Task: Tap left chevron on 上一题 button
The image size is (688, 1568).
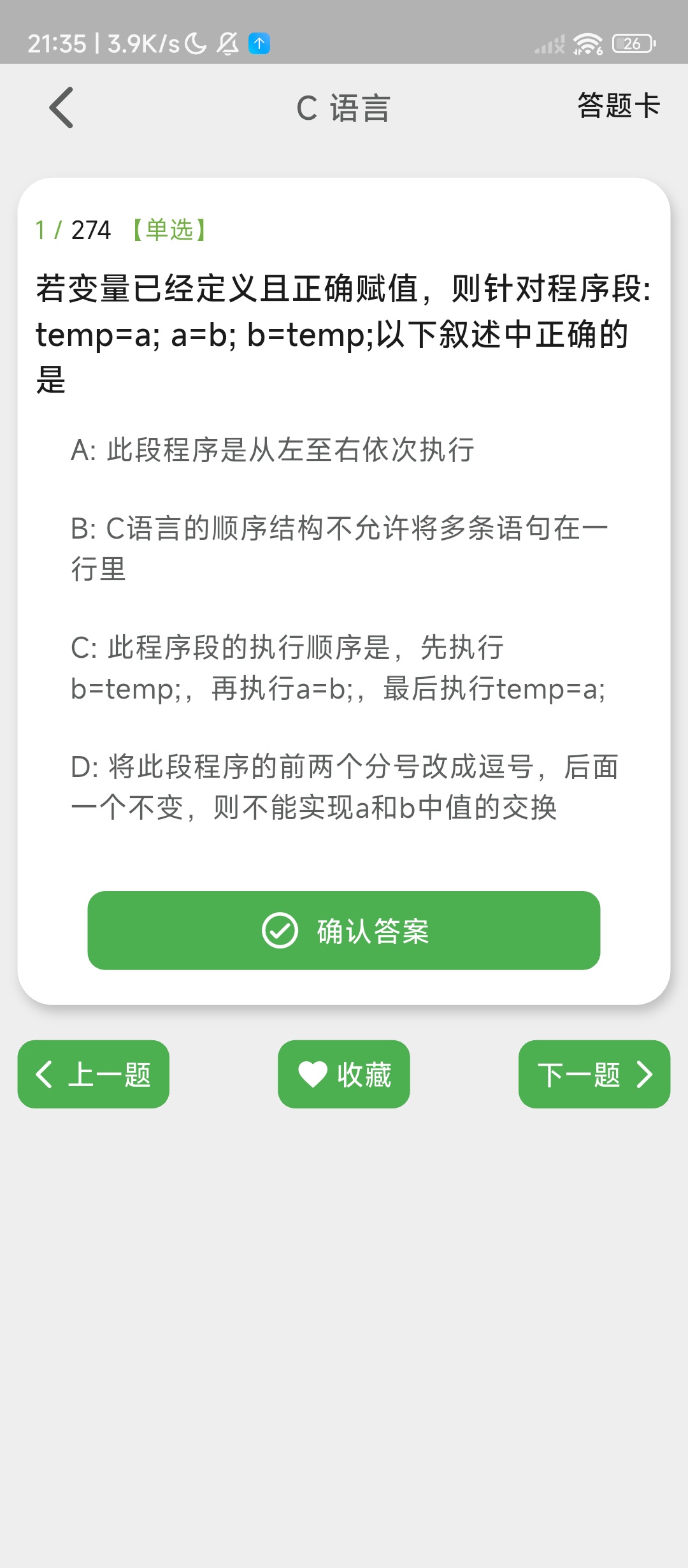Action: [43, 1074]
